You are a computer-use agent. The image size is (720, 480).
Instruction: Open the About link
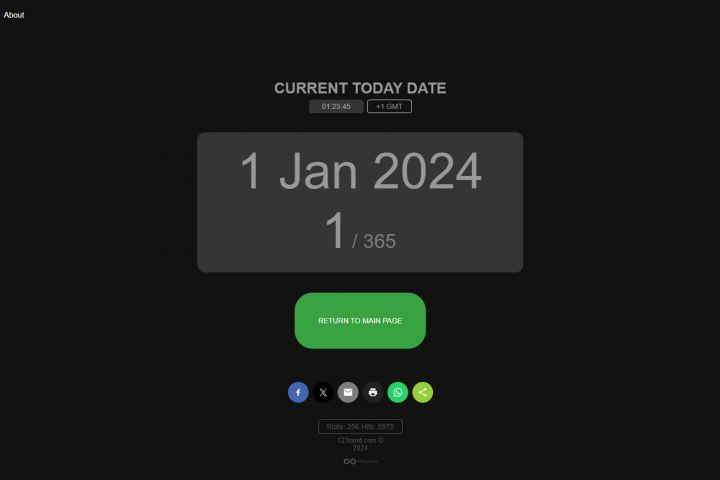(14, 15)
